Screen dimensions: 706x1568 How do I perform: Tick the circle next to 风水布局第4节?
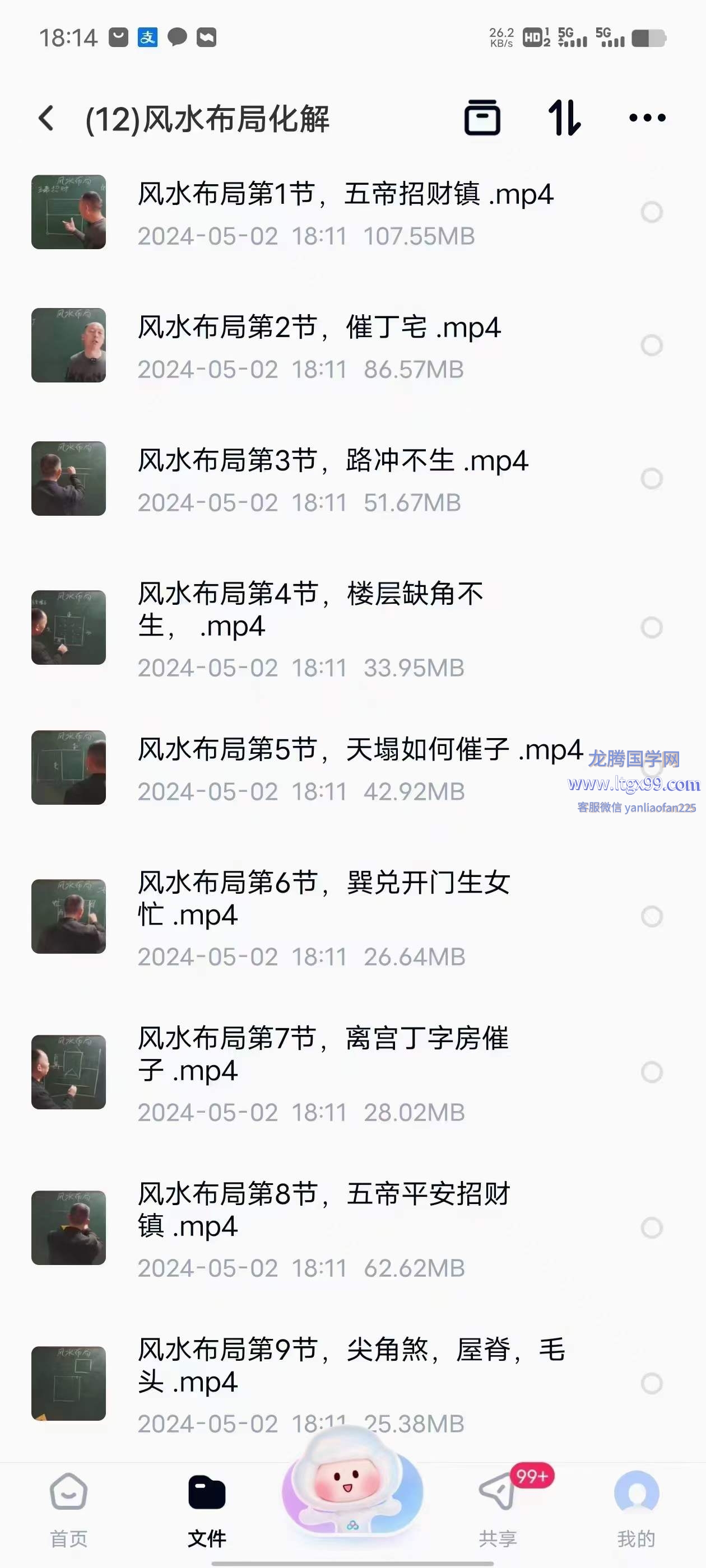click(x=652, y=628)
